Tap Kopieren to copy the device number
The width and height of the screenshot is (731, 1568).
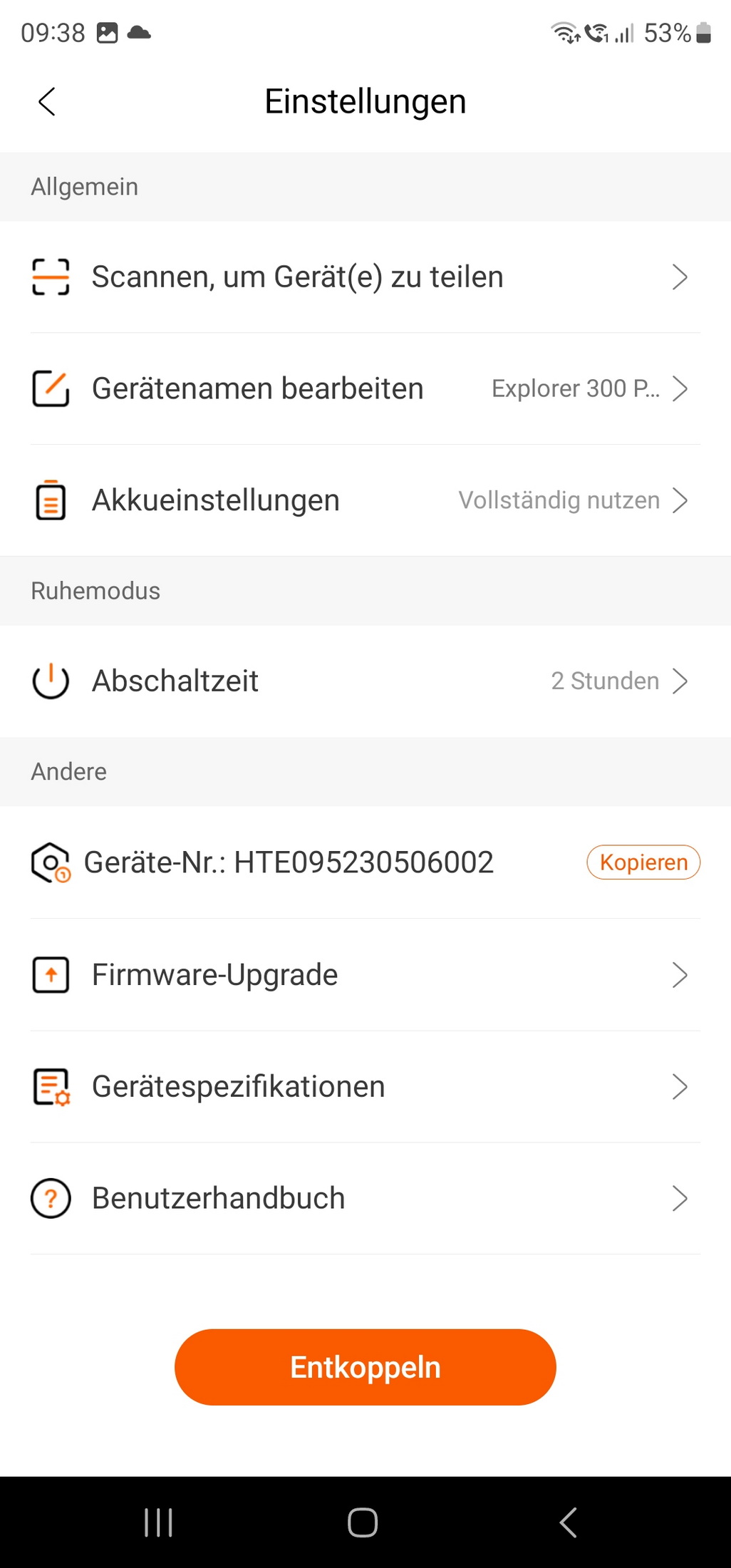click(643, 862)
